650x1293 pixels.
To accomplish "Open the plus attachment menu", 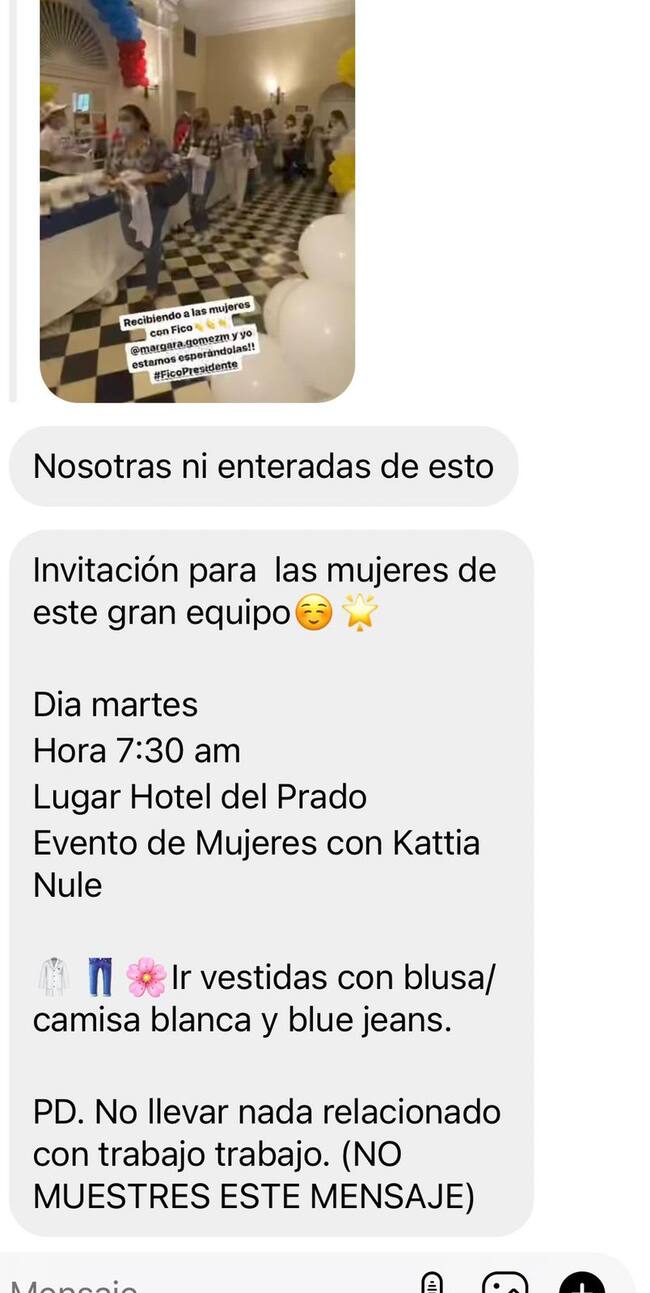I will tap(581, 1284).
